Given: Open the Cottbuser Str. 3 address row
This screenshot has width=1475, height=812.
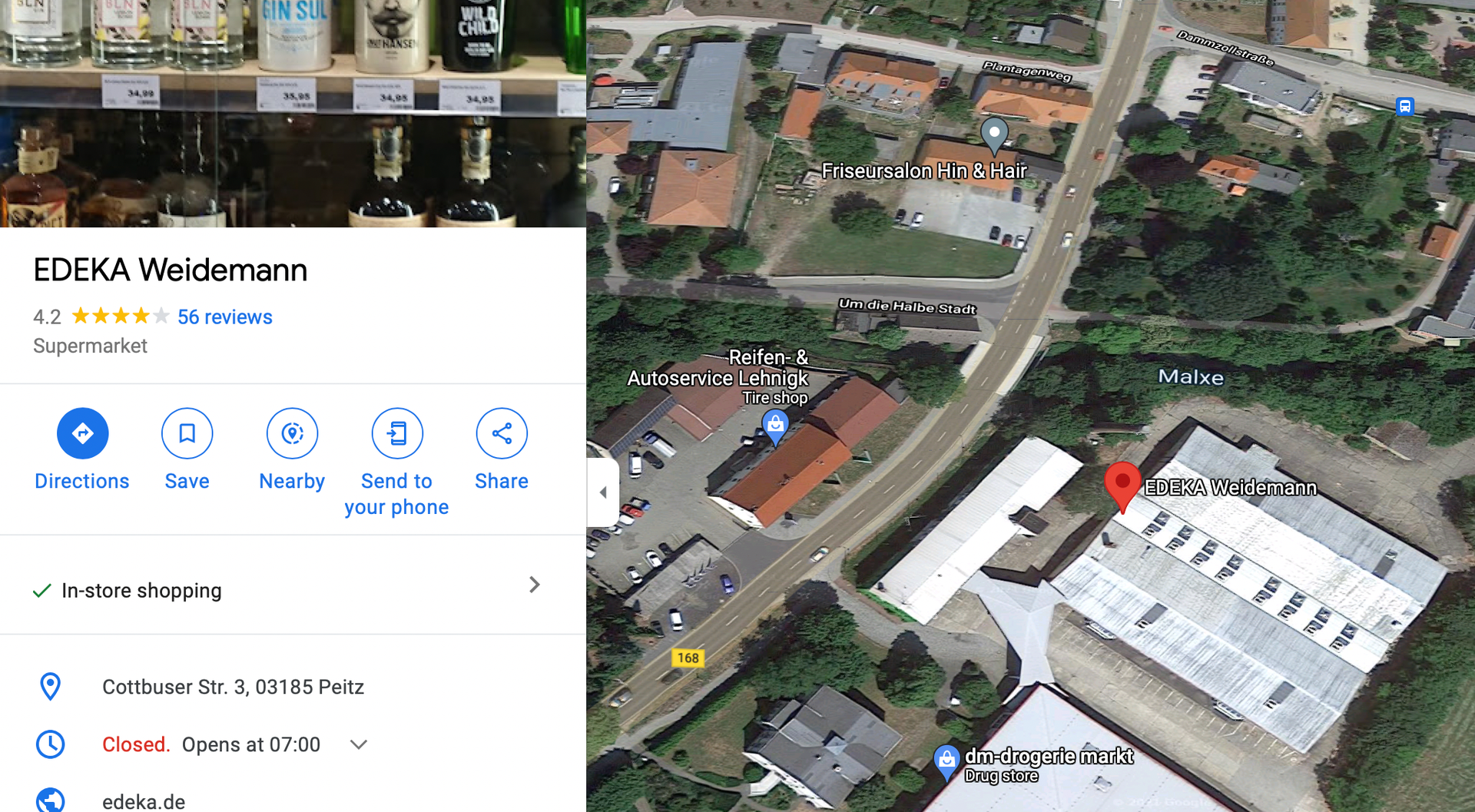Looking at the screenshot, I should [x=233, y=687].
